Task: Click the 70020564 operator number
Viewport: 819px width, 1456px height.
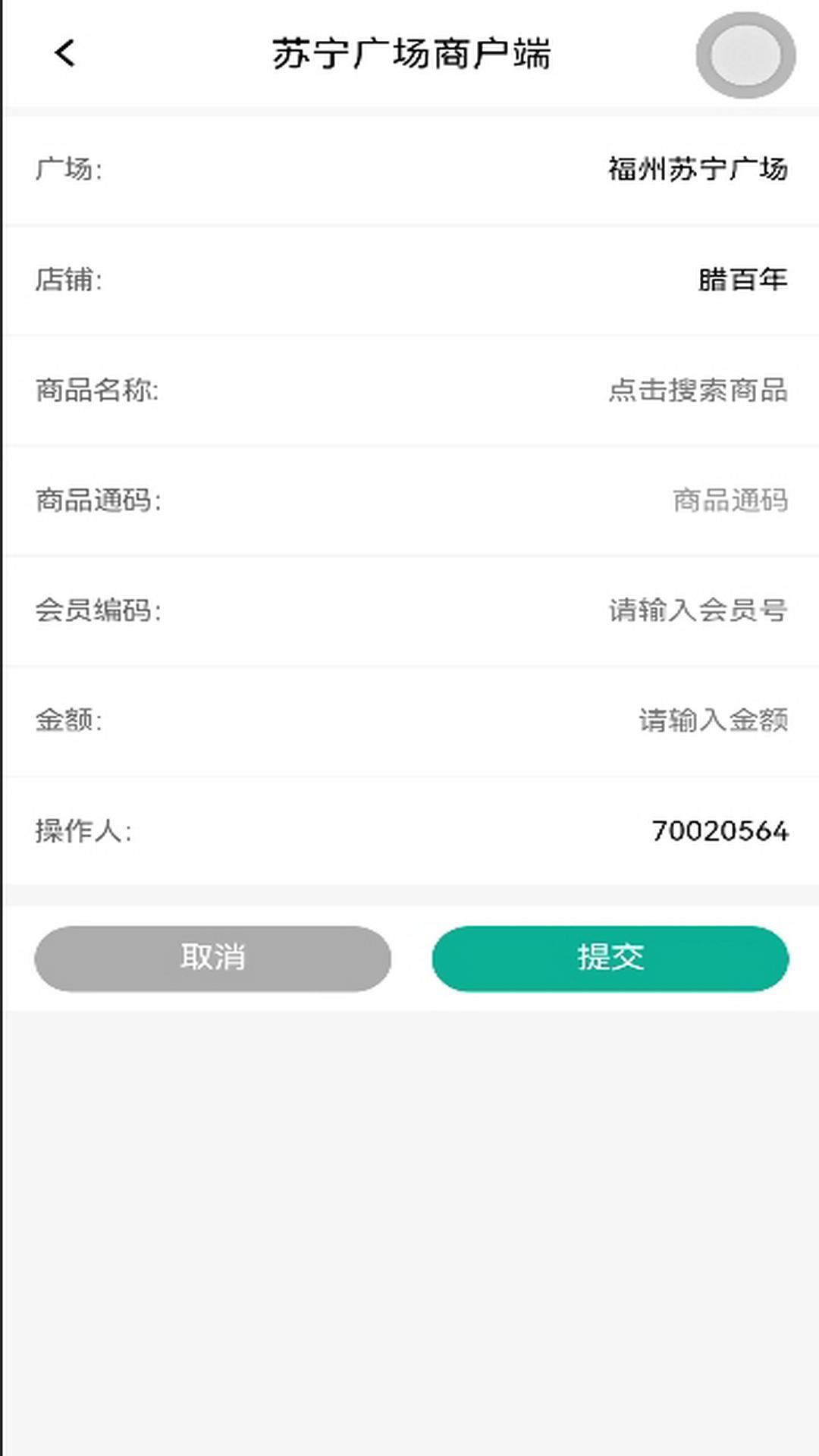Action: (718, 832)
